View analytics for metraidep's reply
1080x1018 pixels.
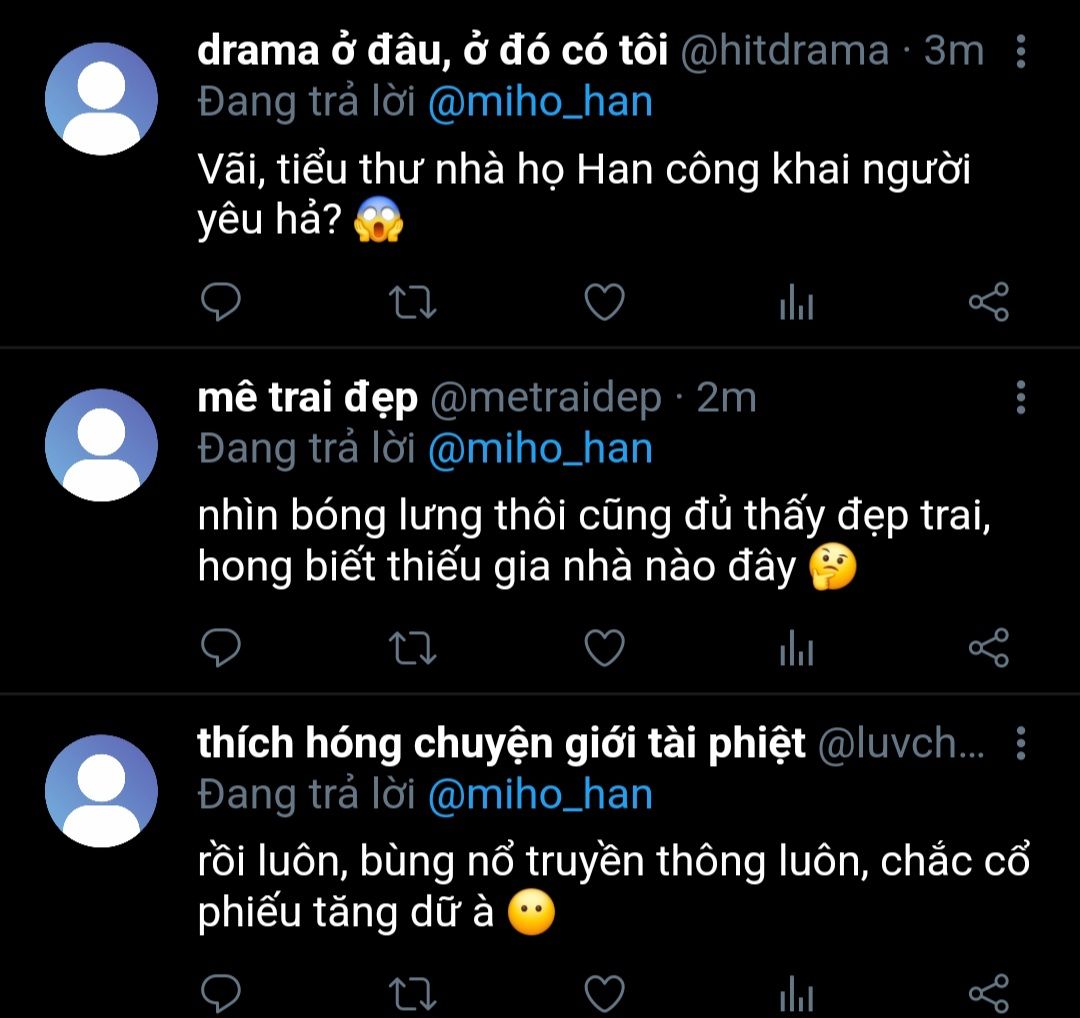point(796,648)
